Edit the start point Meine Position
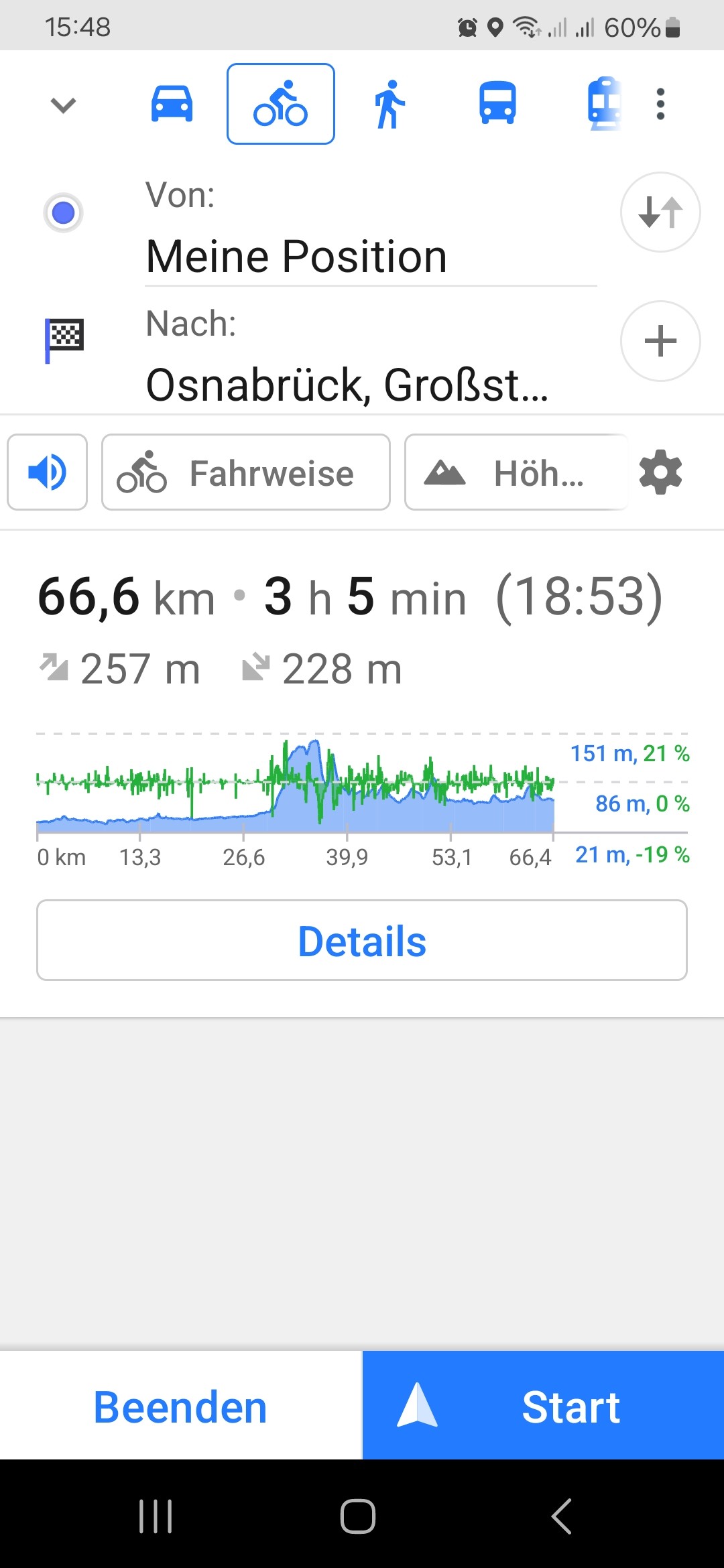This screenshot has height=1568, width=724. tap(371, 257)
